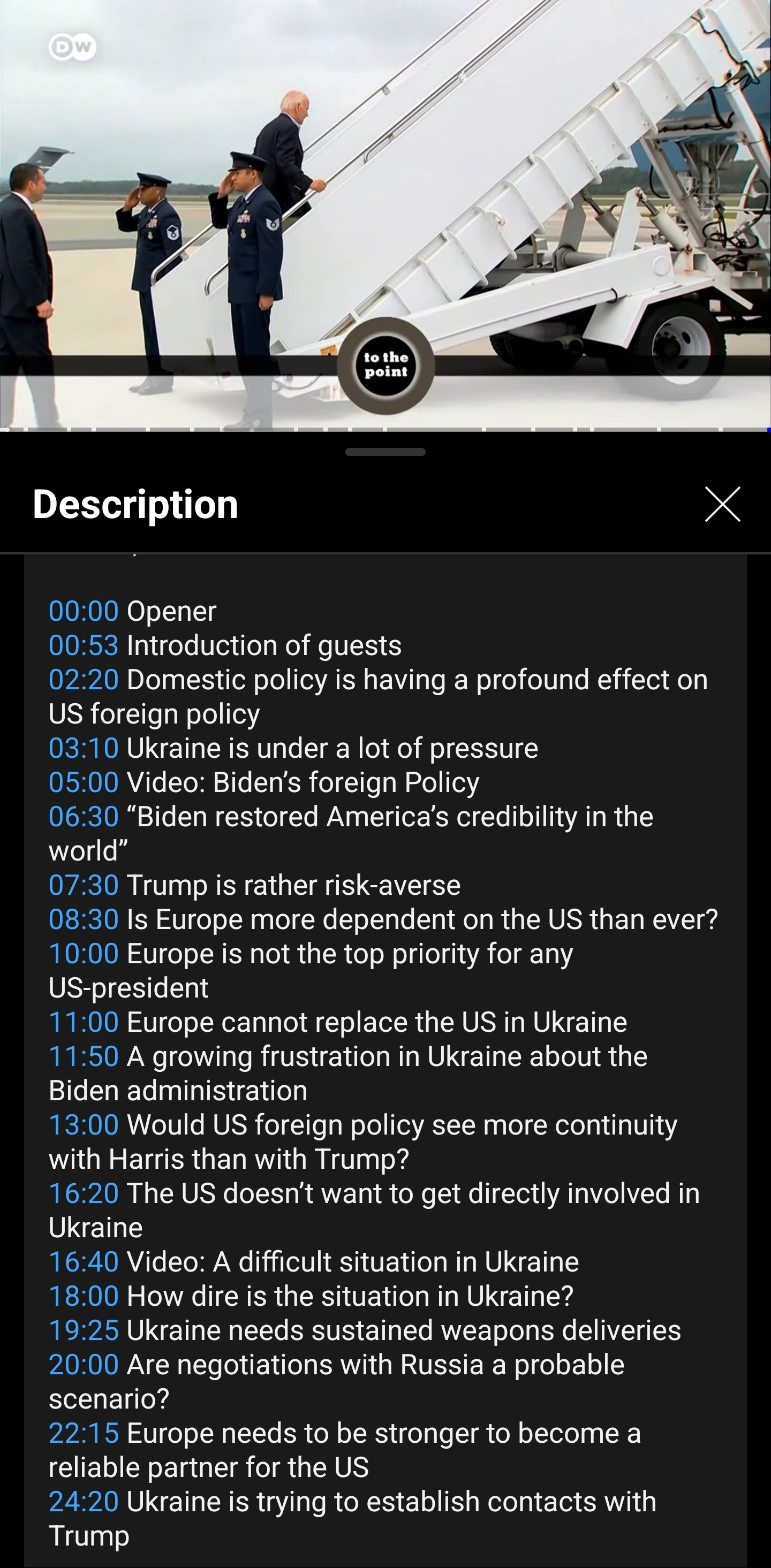Close the Description panel
Image resolution: width=771 pixels, height=1568 pixels.
[722, 504]
